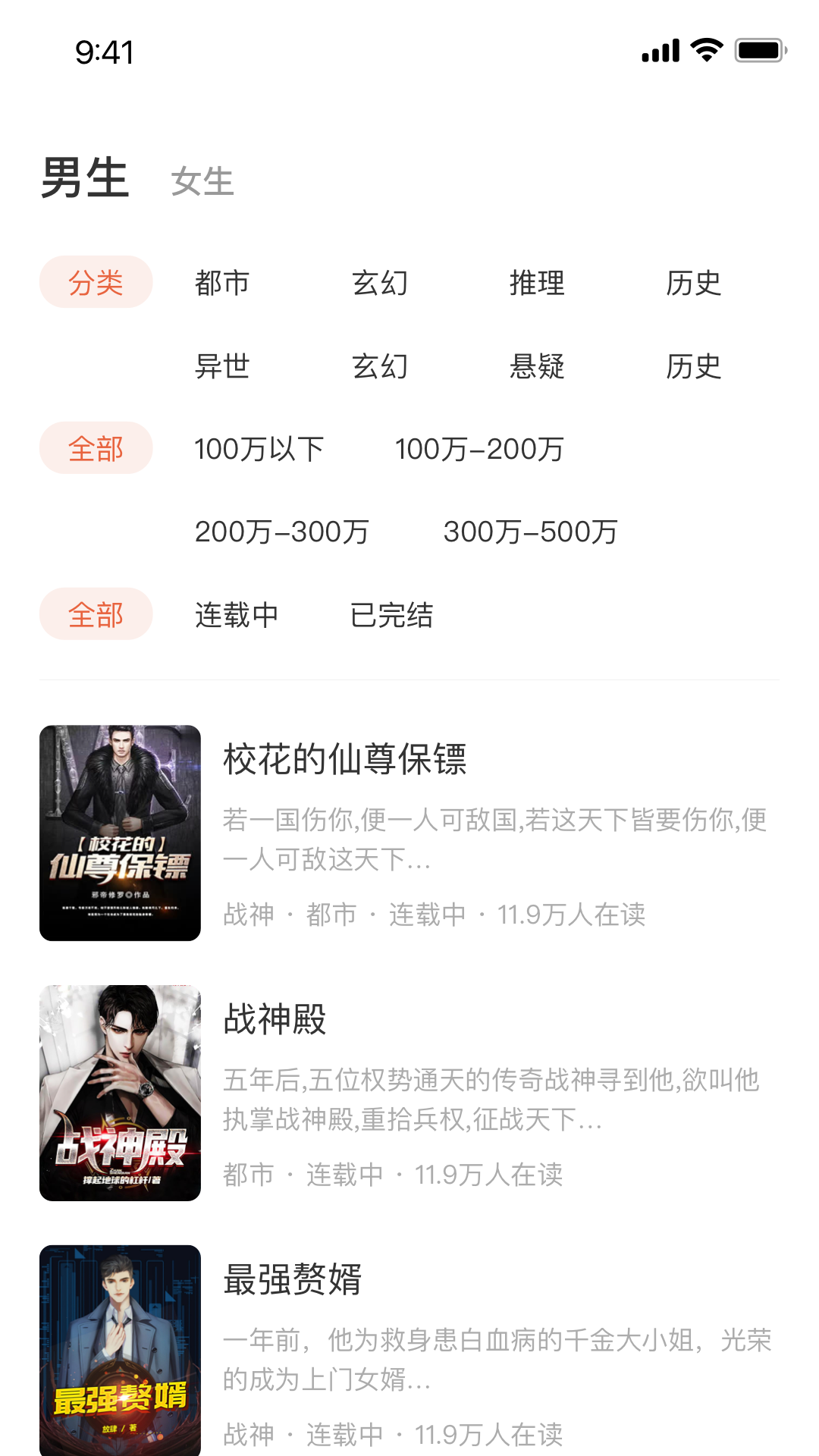Tap the battery indicator icon
Viewport: 819px width, 1456px height.
point(761,50)
